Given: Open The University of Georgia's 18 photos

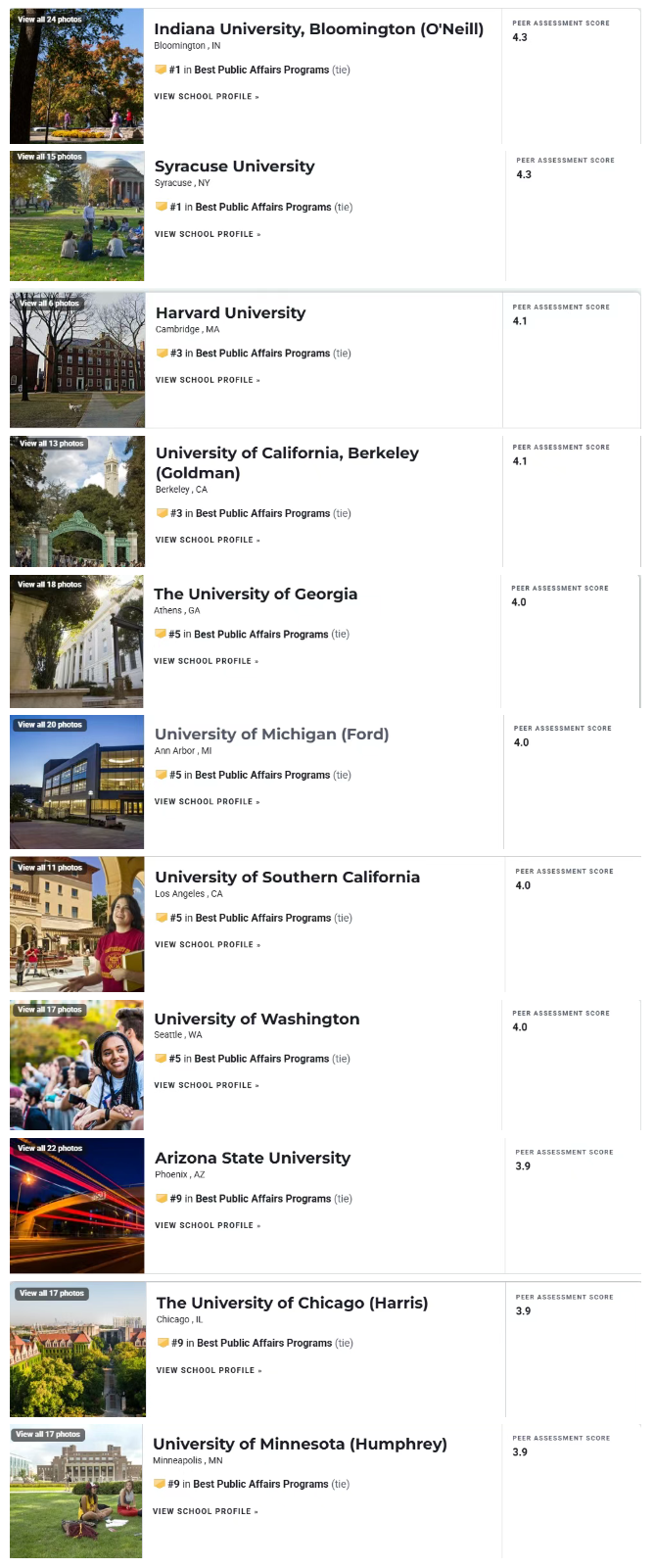Looking at the screenshot, I should (50, 585).
